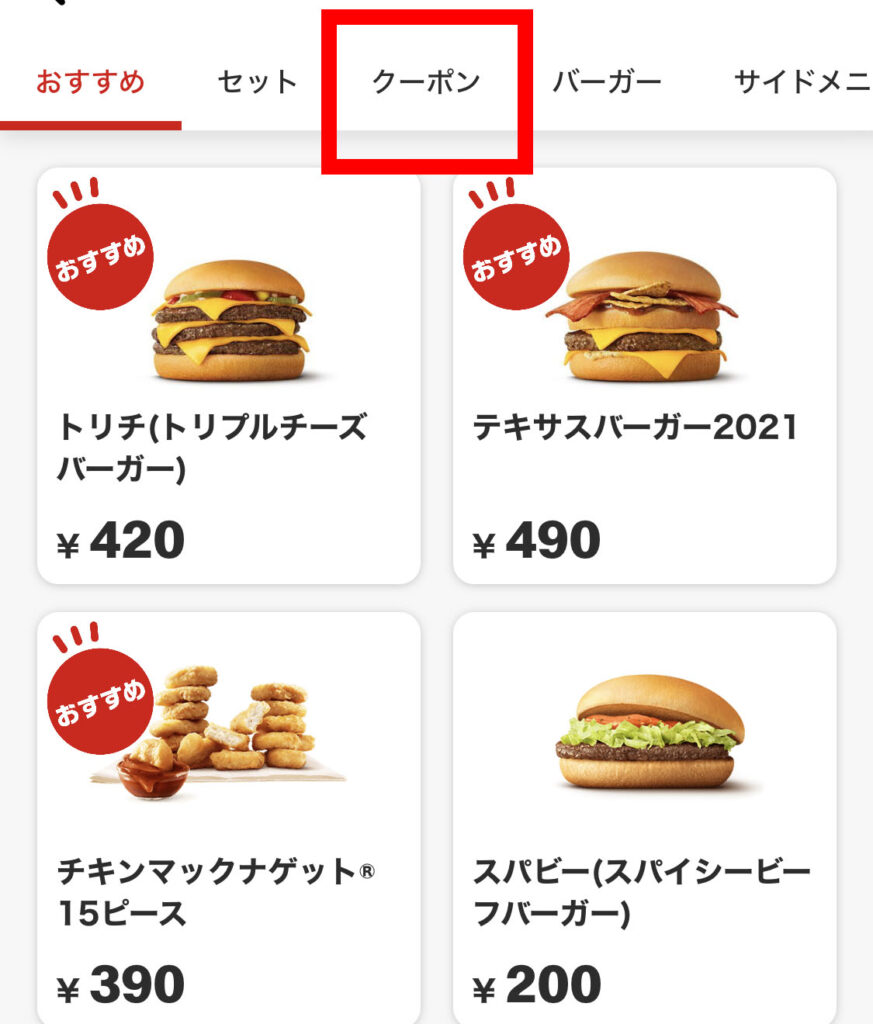Switch to the バーガー tab
The width and height of the screenshot is (873, 1024).
coord(606,82)
